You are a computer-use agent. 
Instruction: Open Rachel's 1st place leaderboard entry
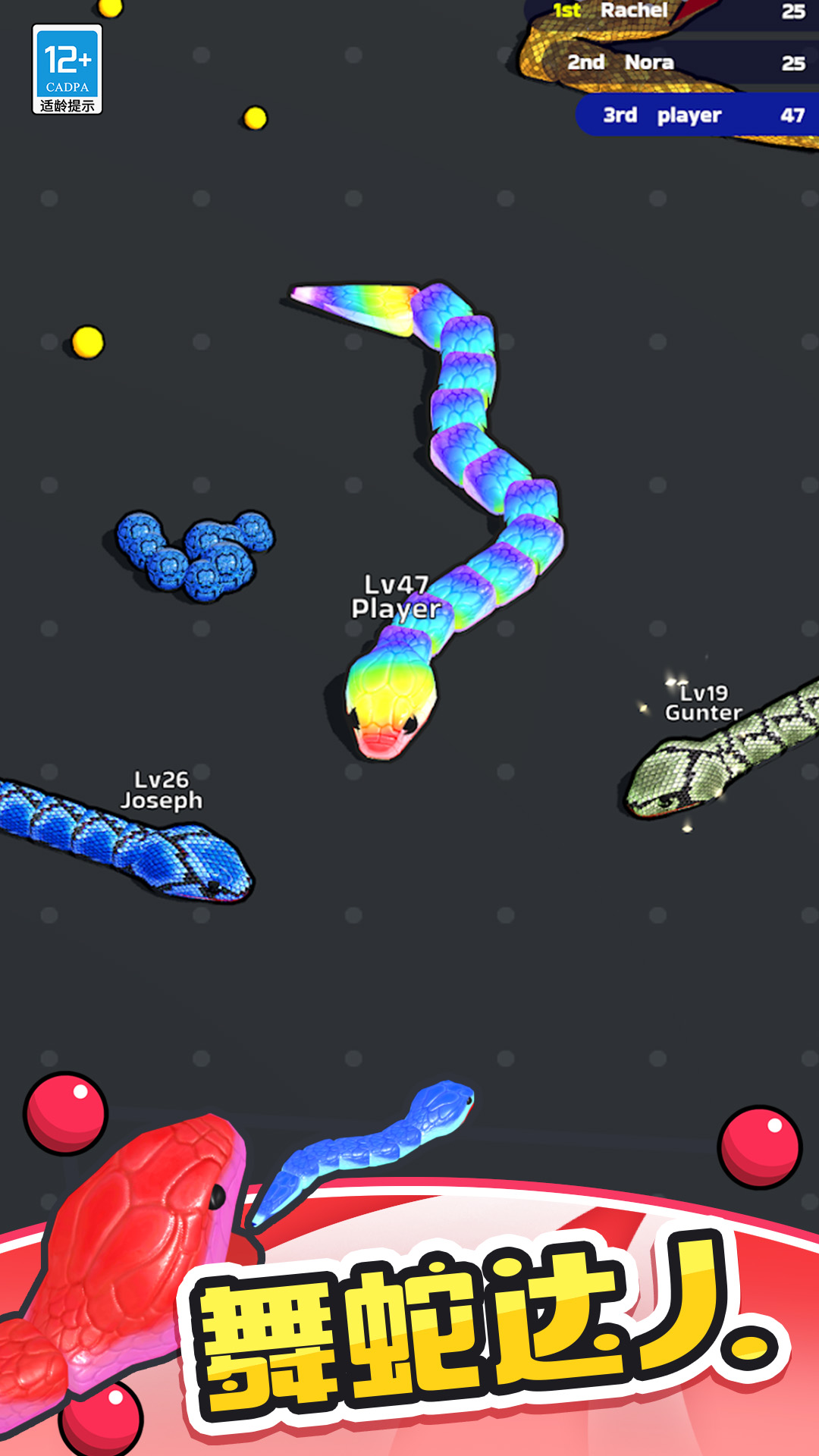coord(633,11)
